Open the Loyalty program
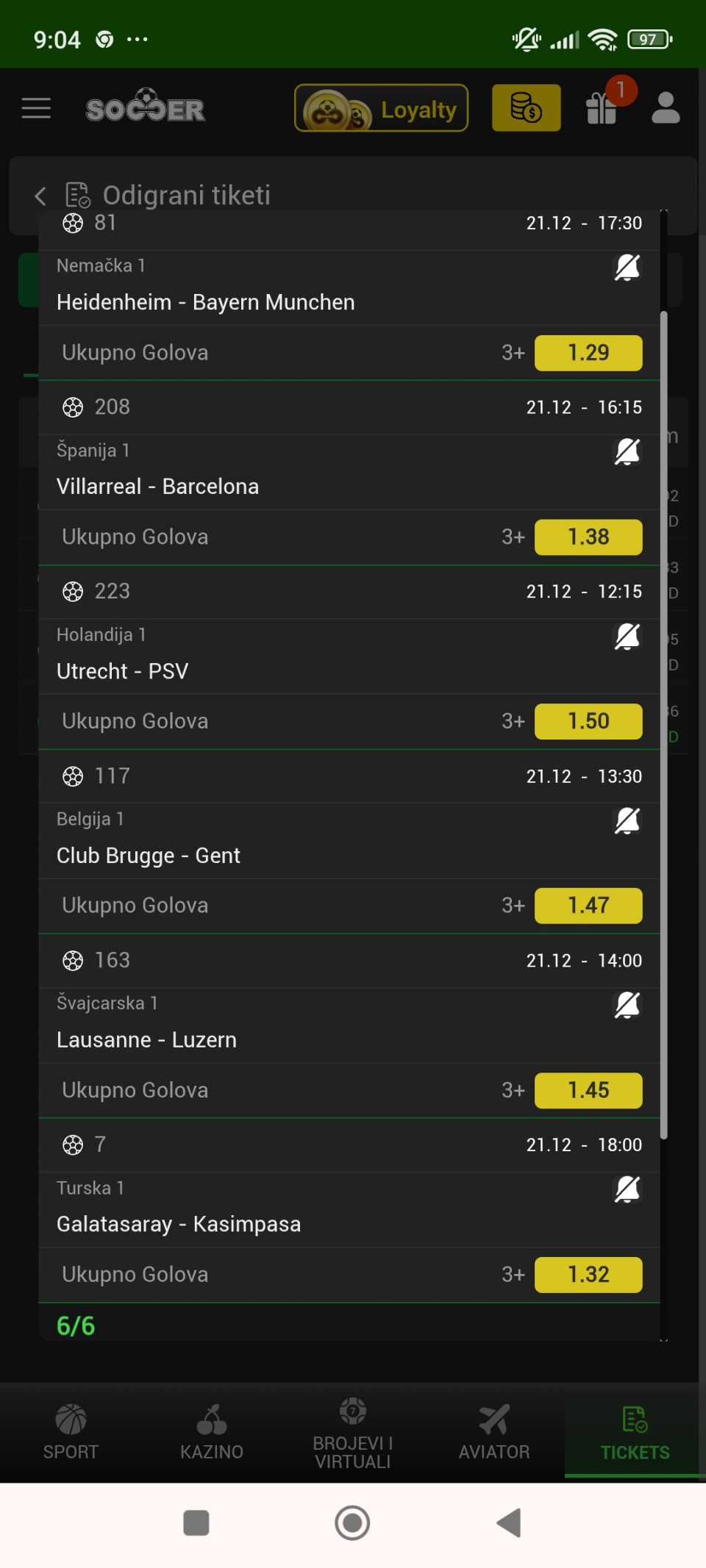The height and width of the screenshot is (1568, 706). point(381,109)
